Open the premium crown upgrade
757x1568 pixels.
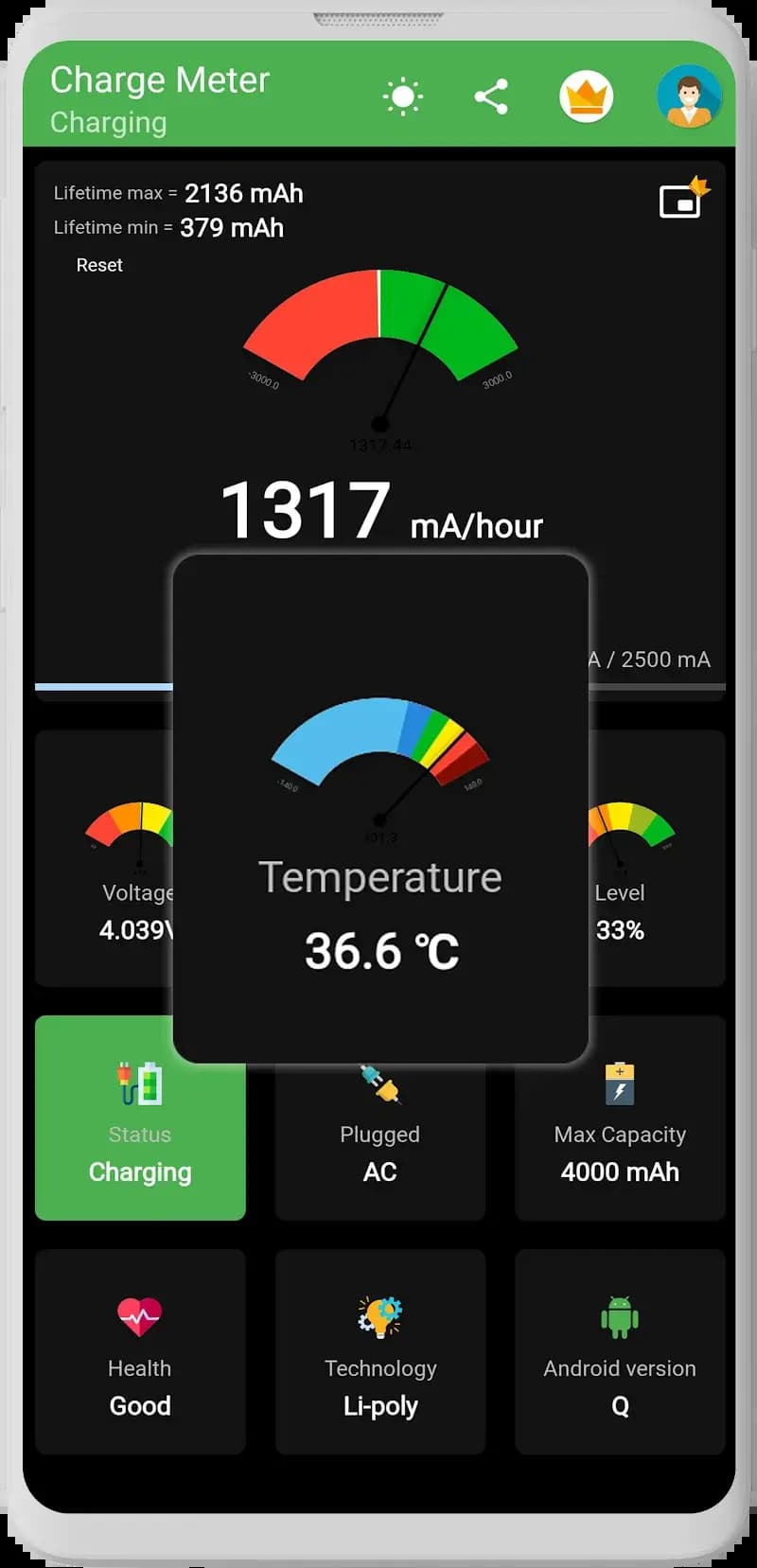click(586, 97)
